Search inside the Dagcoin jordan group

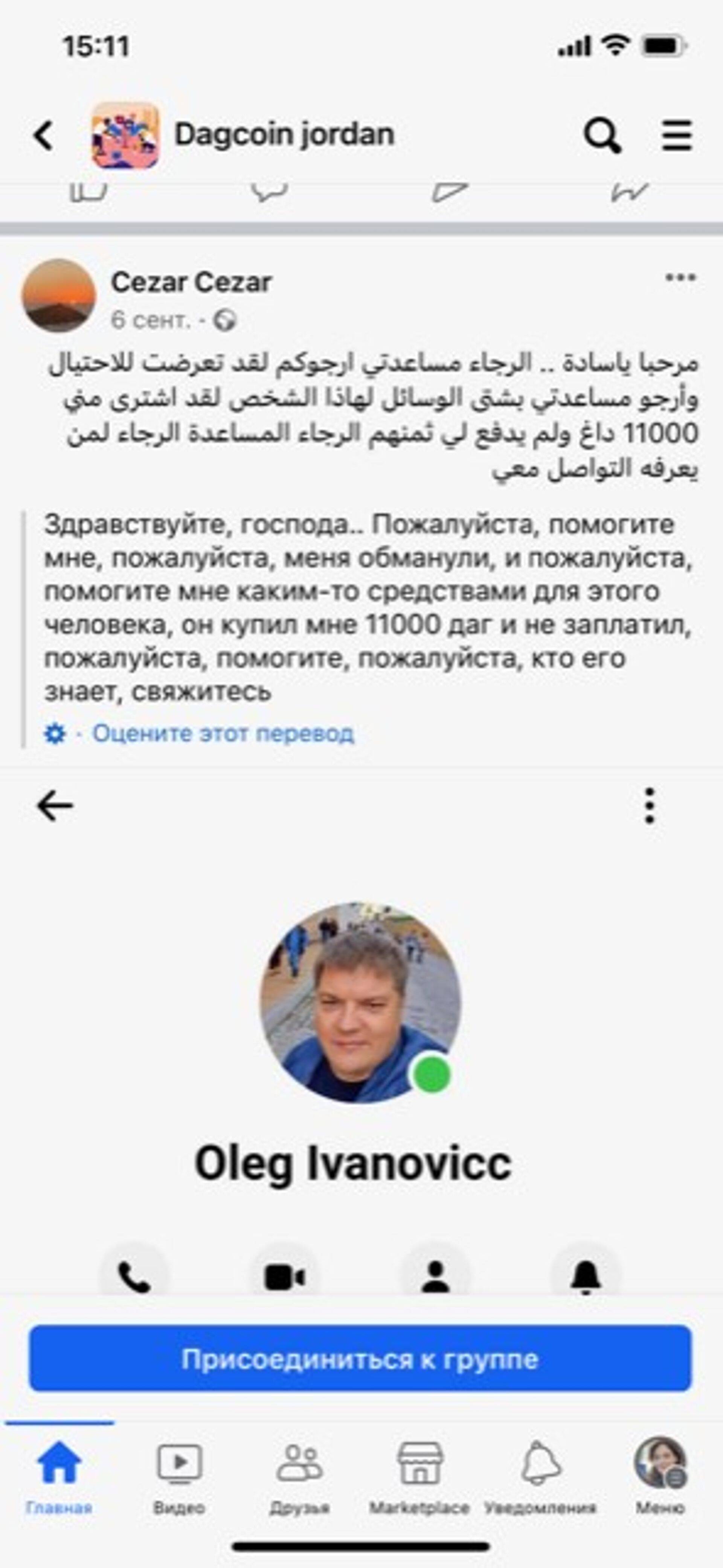point(602,134)
